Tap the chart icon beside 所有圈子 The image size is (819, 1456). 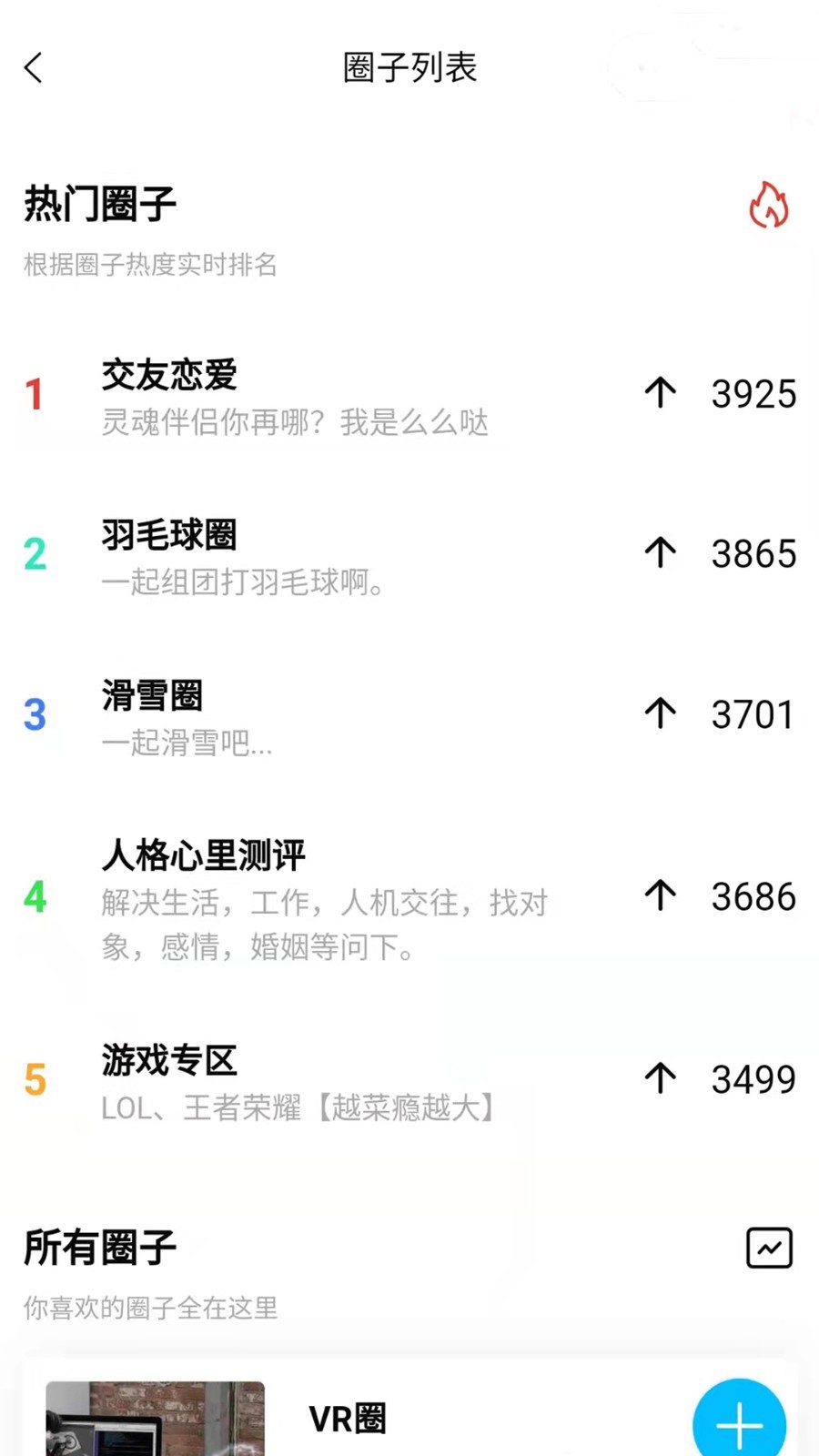pyautogui.click(x=769, y=1248)
